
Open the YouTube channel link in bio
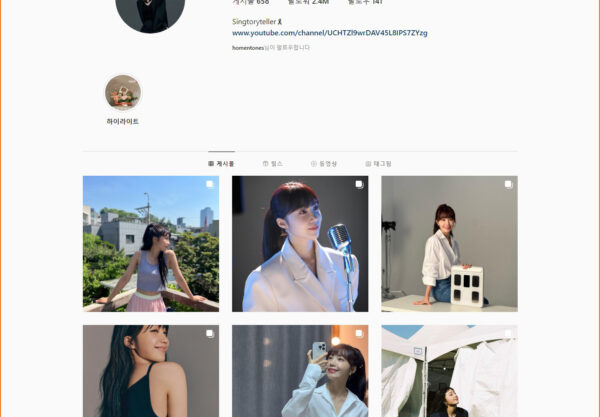pos(329,33)
